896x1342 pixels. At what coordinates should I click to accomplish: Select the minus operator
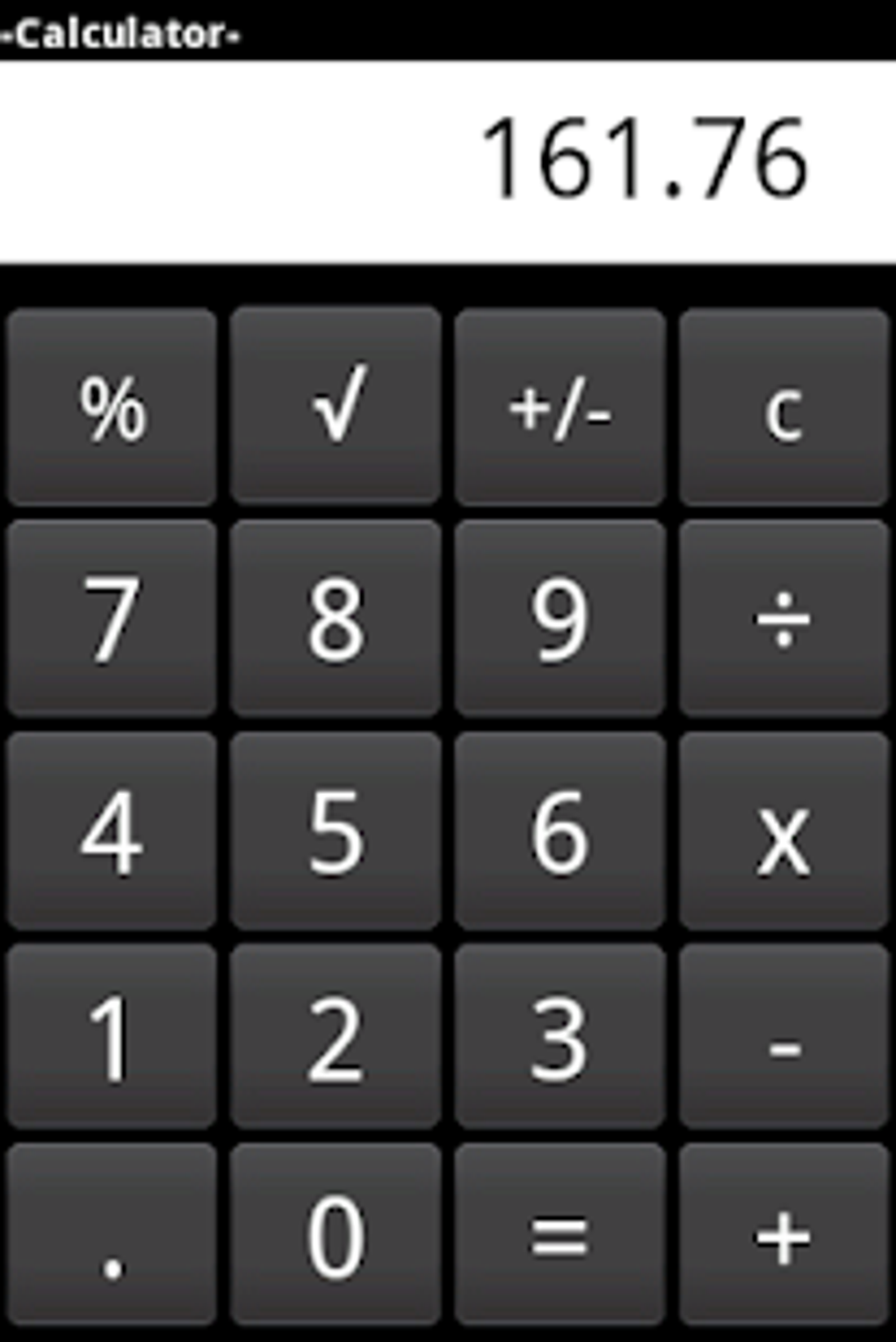click(784, 1036)
